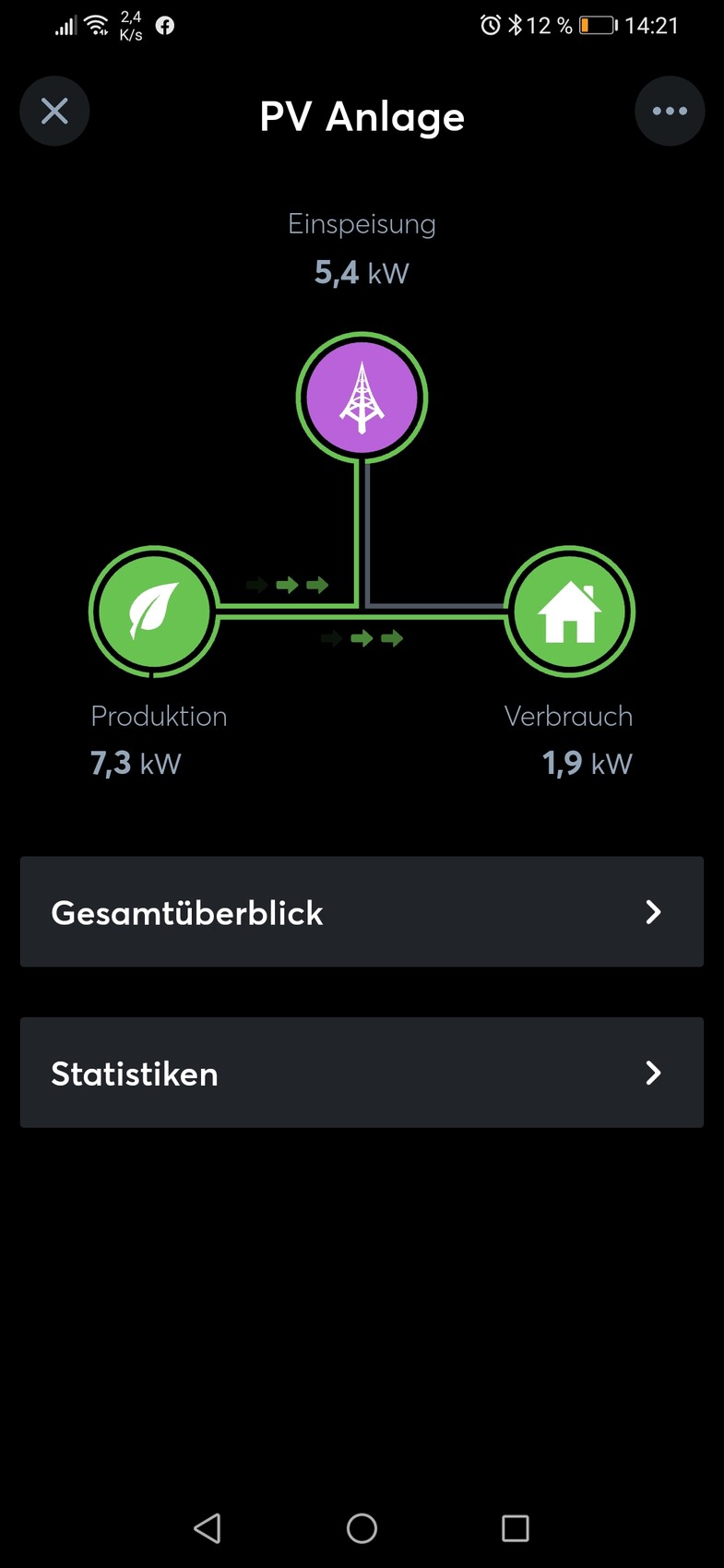Open Gesamtüberblick
This screenshot has width=724, height=1568.
click(362, 911)
